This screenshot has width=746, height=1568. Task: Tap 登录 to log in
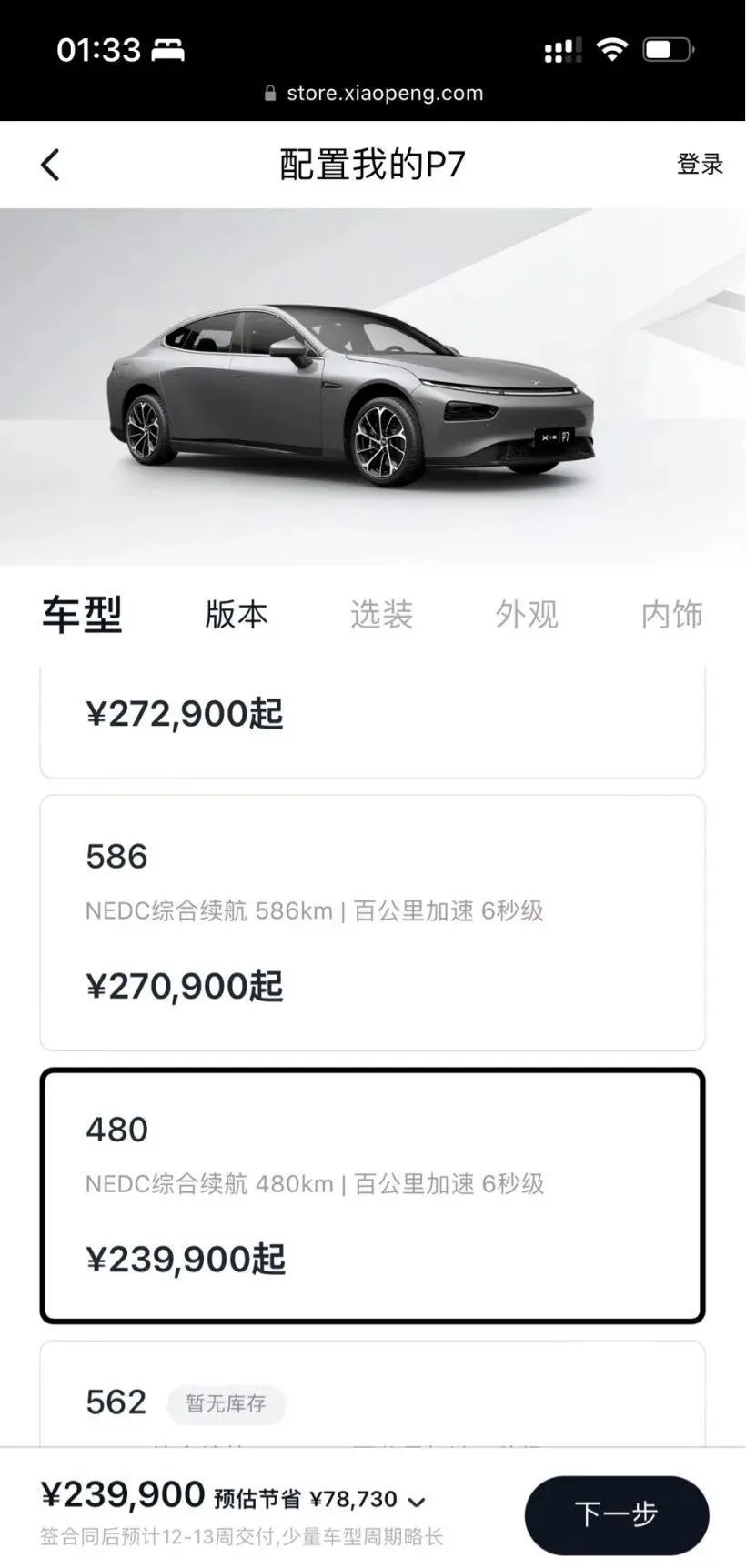700,165
